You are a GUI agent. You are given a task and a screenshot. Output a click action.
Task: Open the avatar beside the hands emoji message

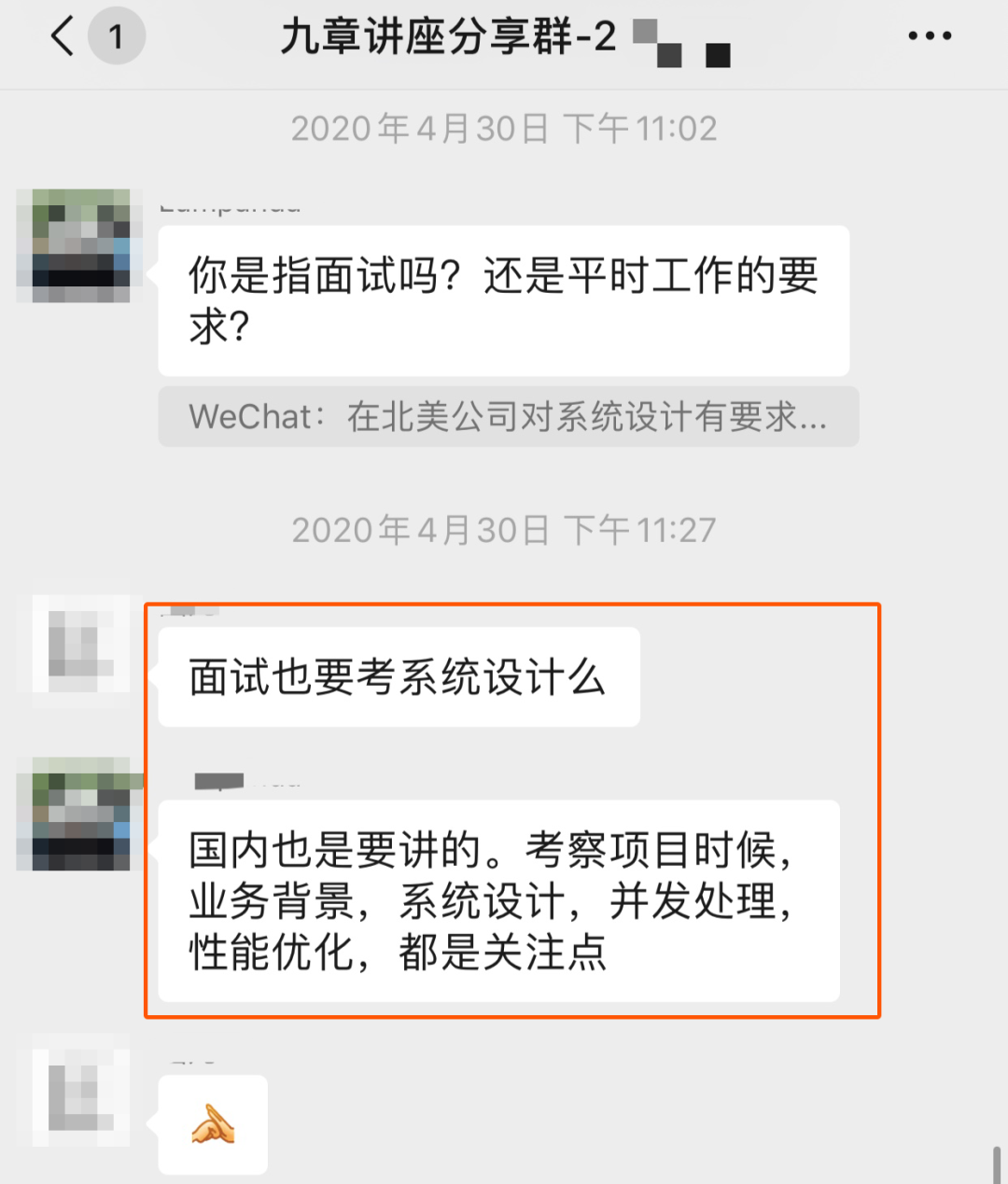pos(80,1091)
